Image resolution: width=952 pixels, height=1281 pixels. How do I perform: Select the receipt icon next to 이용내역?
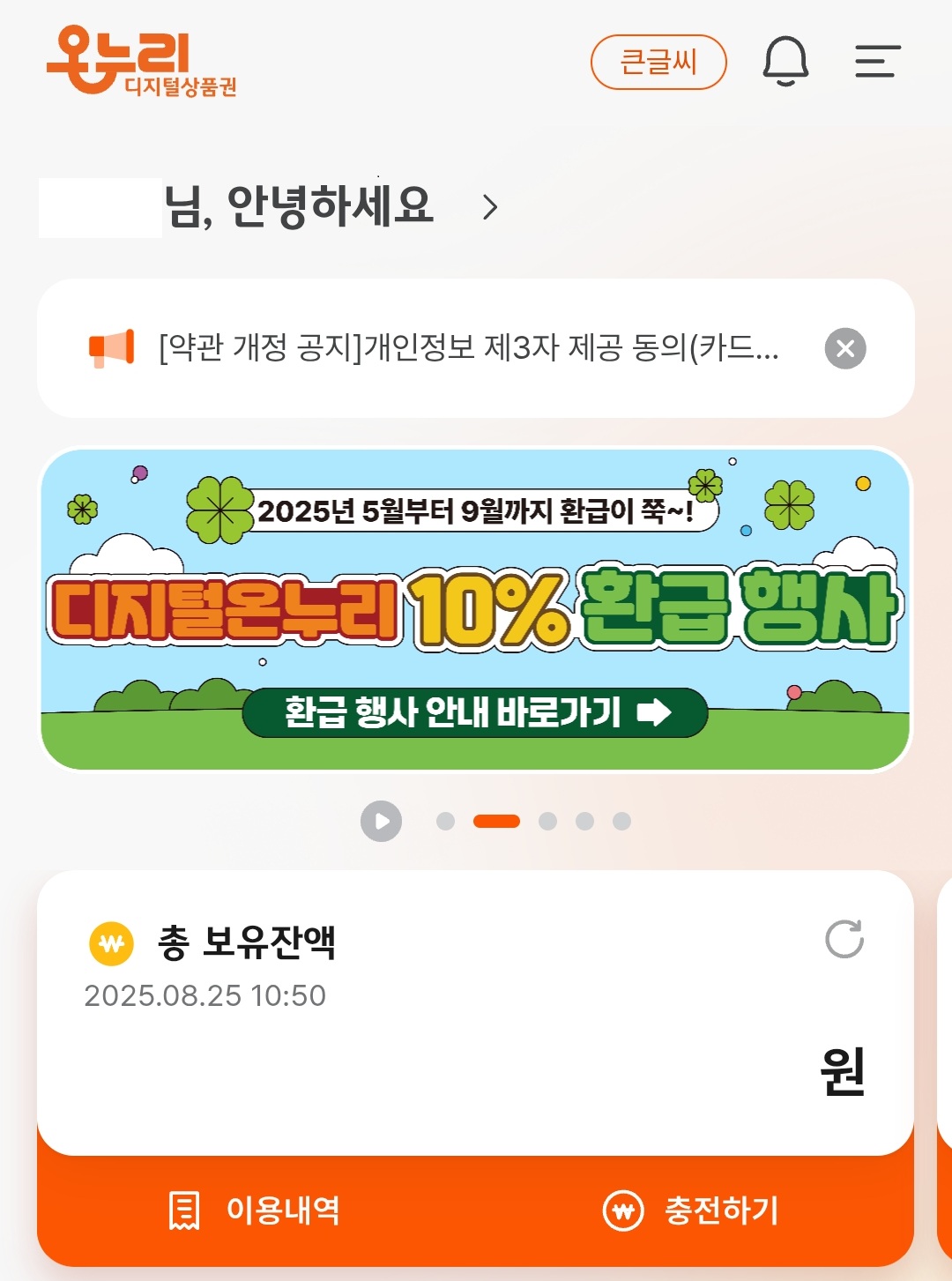click(x=184, y=1210)
